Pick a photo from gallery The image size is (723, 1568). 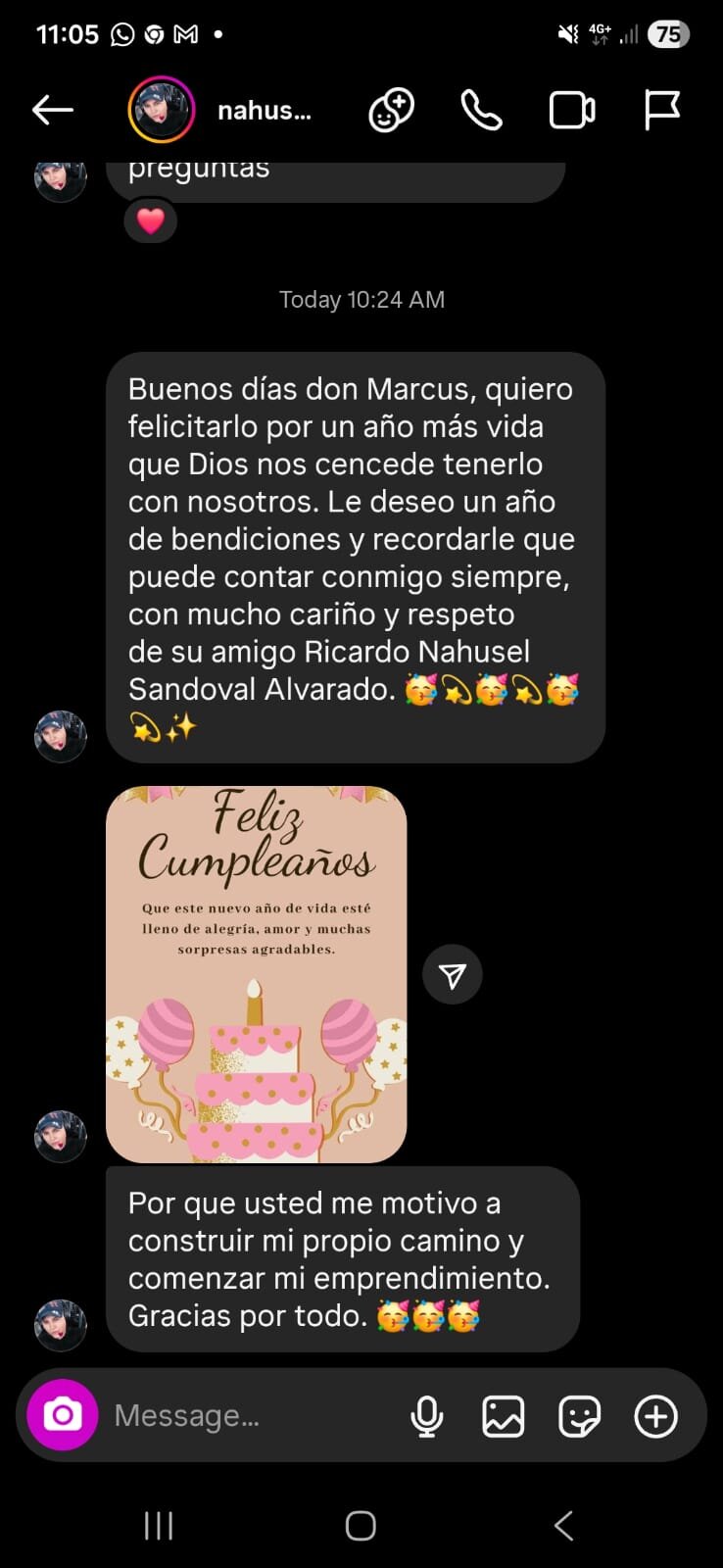pos(504,1416)
